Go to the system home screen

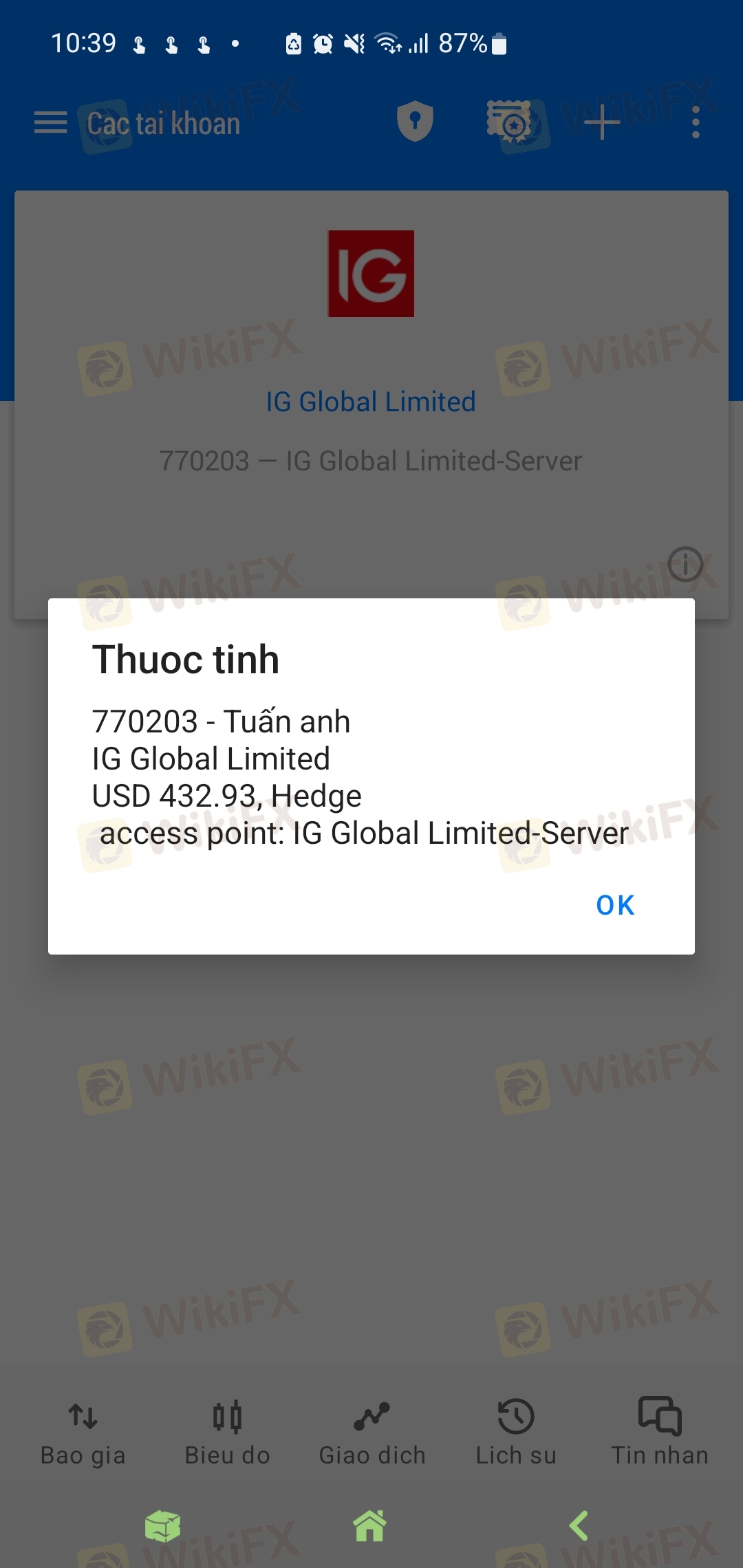(x=370, y=1526)
